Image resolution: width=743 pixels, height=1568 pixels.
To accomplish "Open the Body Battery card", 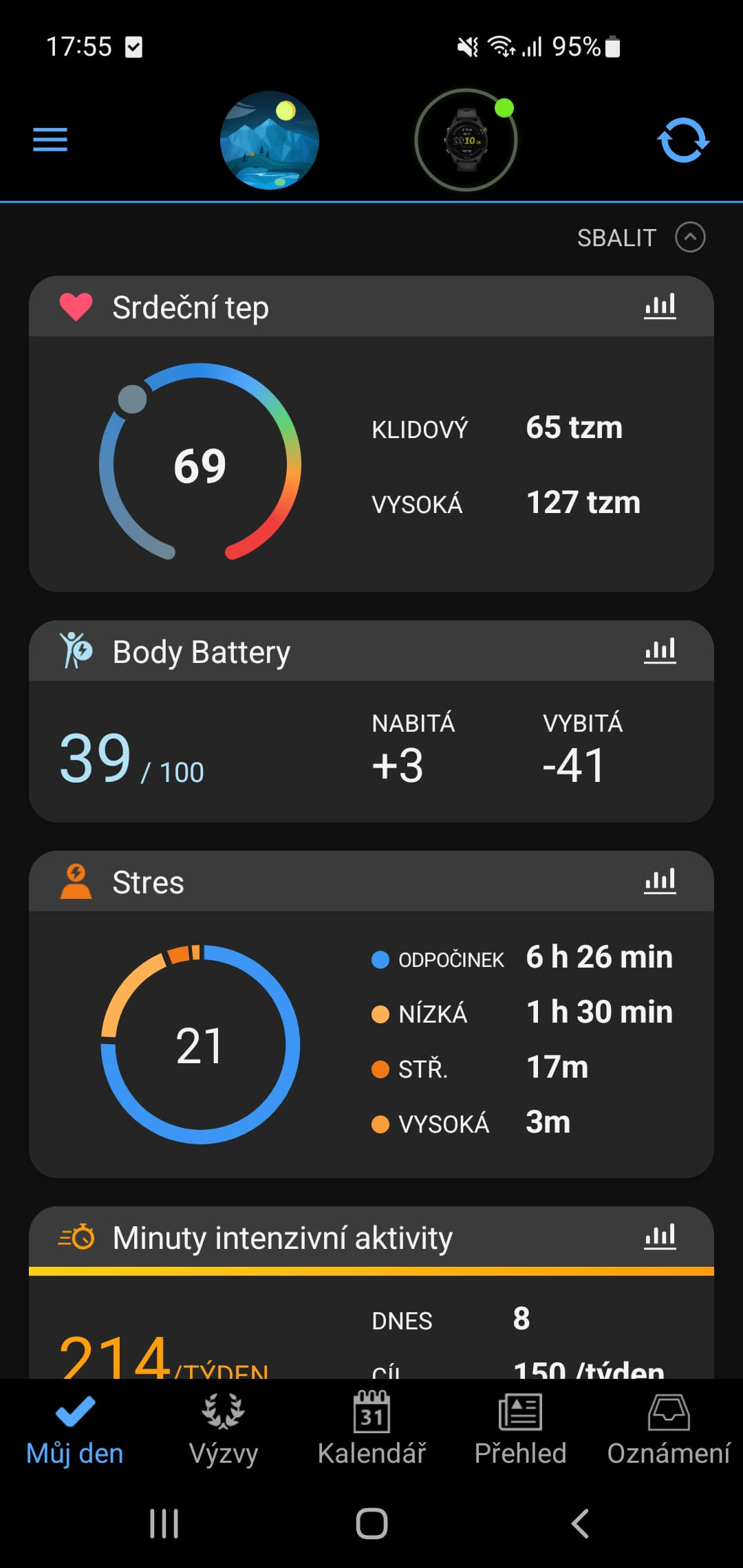I will pos(201,652).
